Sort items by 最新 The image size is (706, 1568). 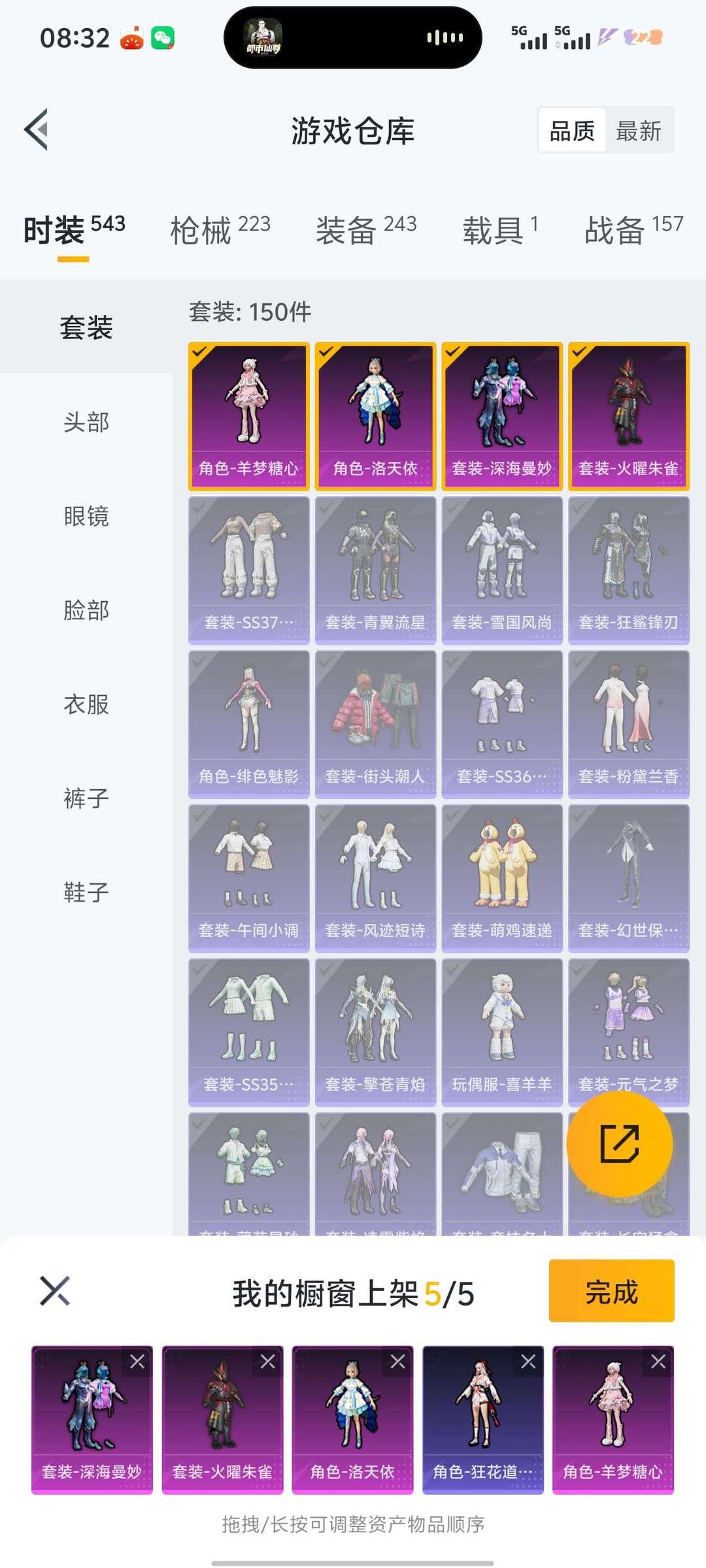click(x=639, y=131)
